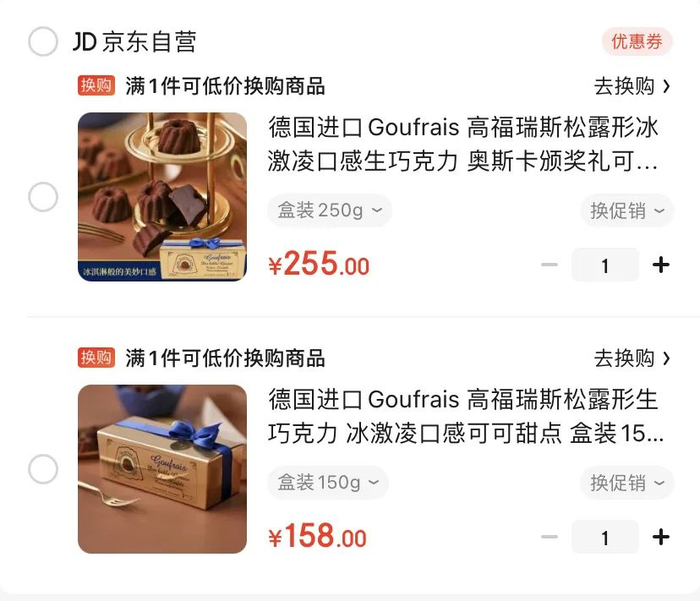Decrease quantity of the 150g chocolate
The height and width of the screenshot is (601, 700).
pos(549,537)
